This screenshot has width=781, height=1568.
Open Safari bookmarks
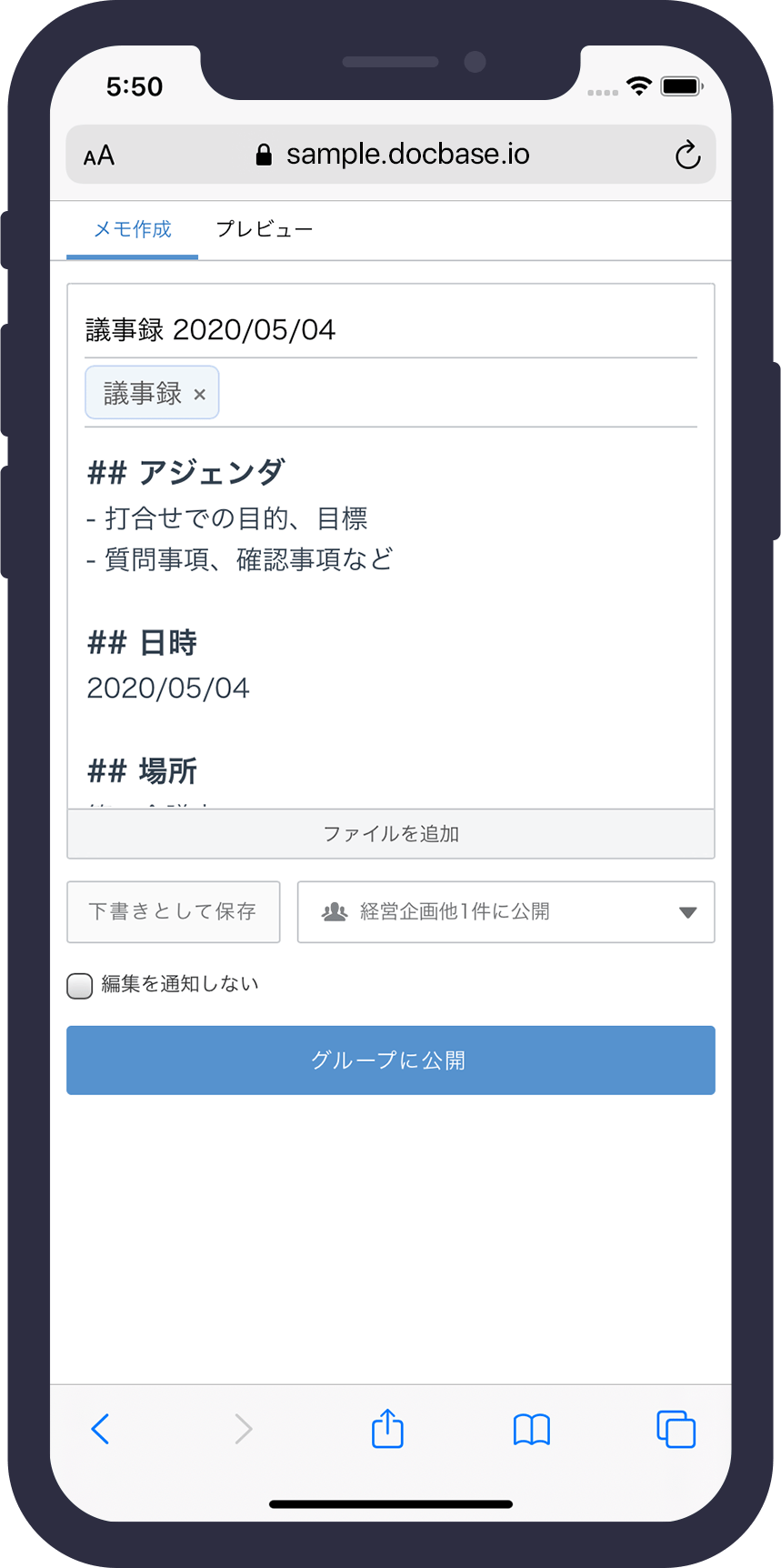click(532, 1429)
